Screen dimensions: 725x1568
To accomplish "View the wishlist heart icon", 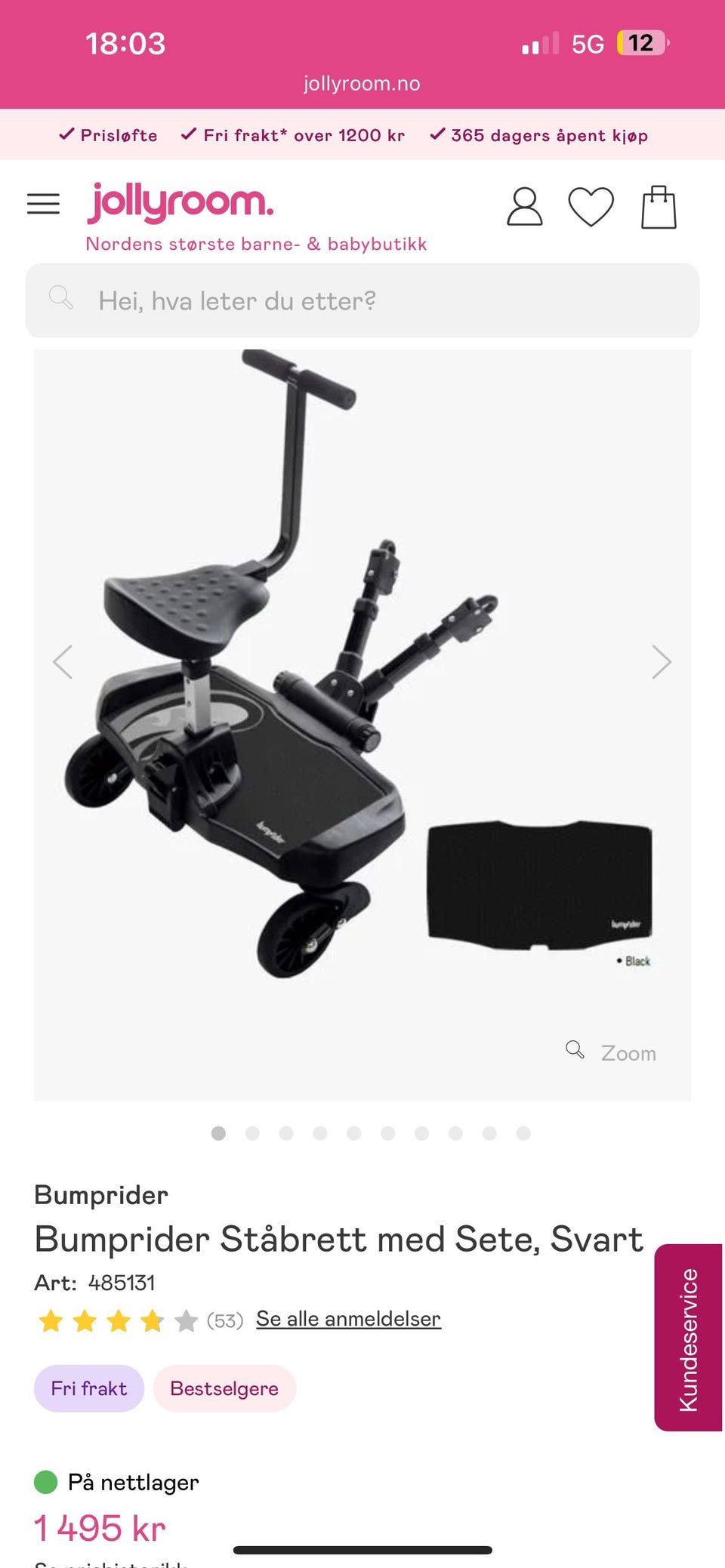I will pyautogui.click(x=591, y=208).
